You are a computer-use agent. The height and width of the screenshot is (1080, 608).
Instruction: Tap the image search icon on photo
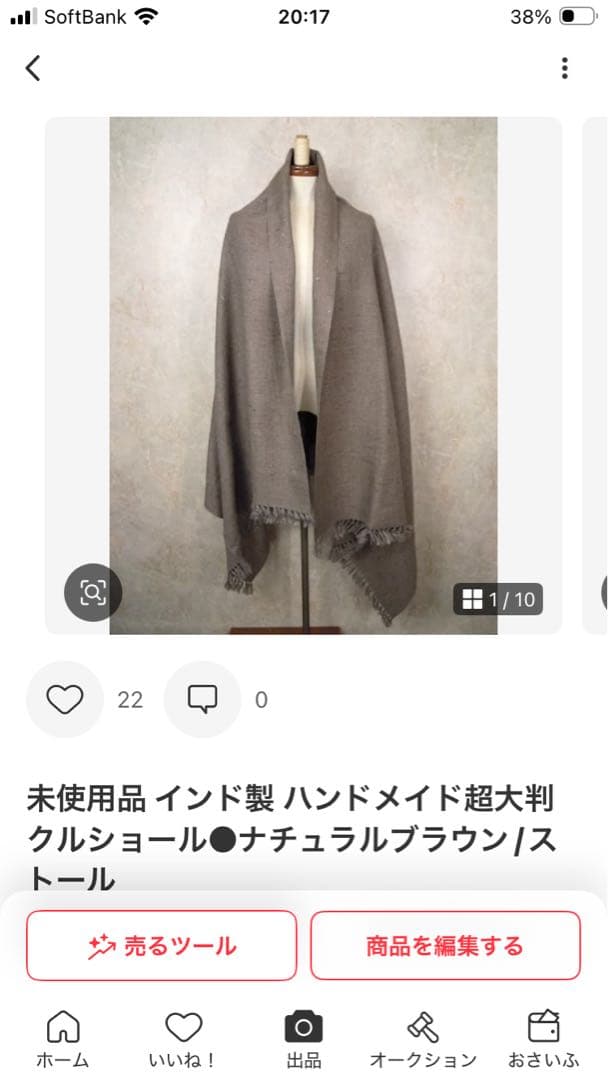point(92,593)
